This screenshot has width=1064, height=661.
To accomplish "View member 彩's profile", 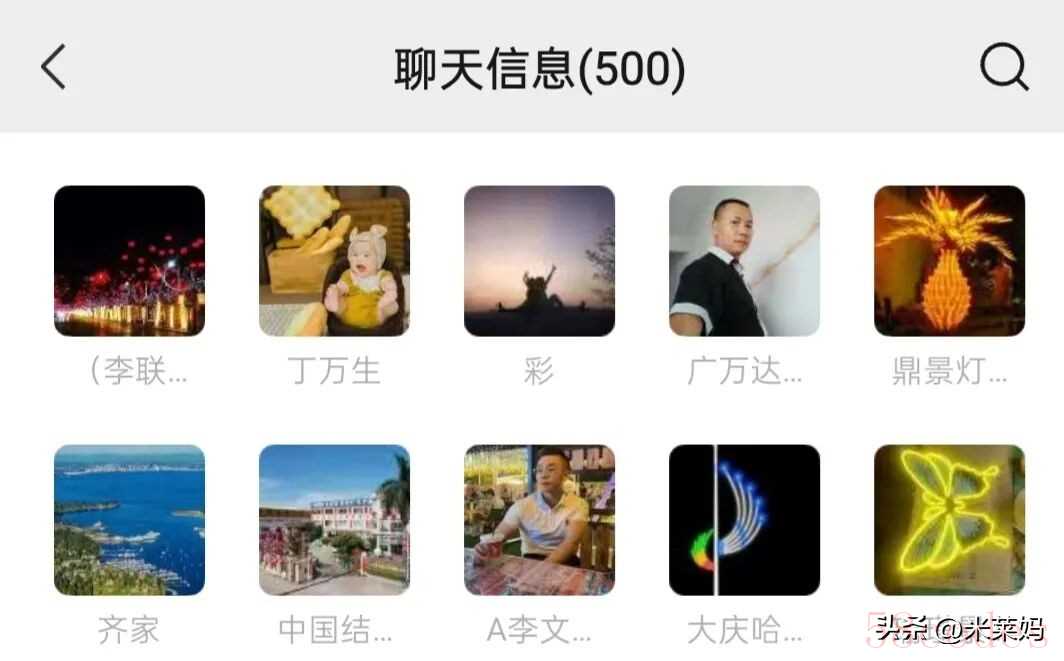I will pos(539,261).
